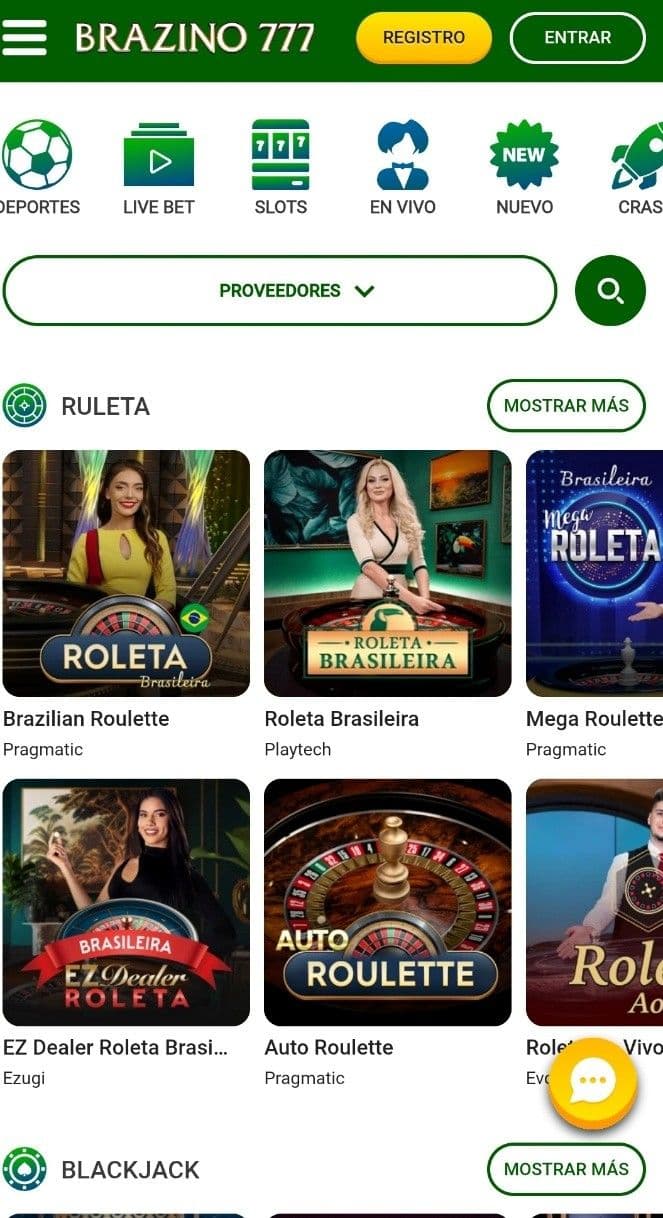Open Roleta Brasileira by Playtech

pyautogui.click(x=387, y=573)
